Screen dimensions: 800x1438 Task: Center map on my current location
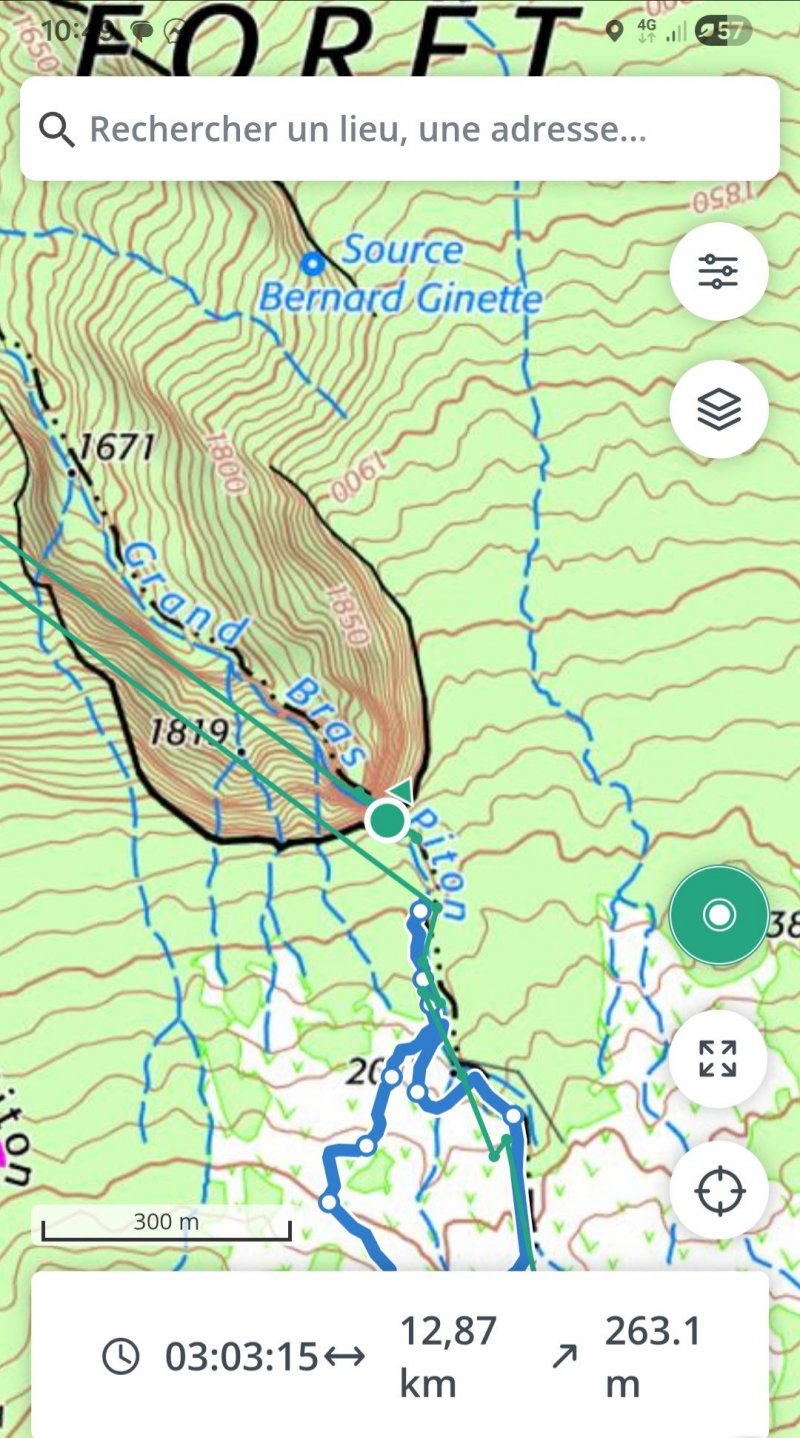pos(718,1192)
